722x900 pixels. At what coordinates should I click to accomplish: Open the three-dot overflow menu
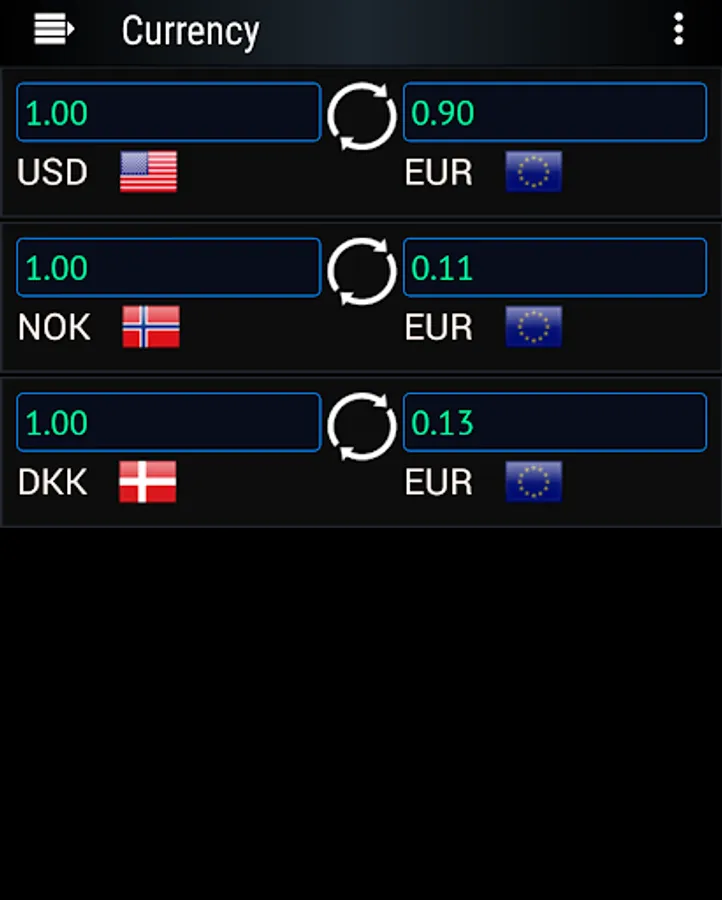point(678,29)
